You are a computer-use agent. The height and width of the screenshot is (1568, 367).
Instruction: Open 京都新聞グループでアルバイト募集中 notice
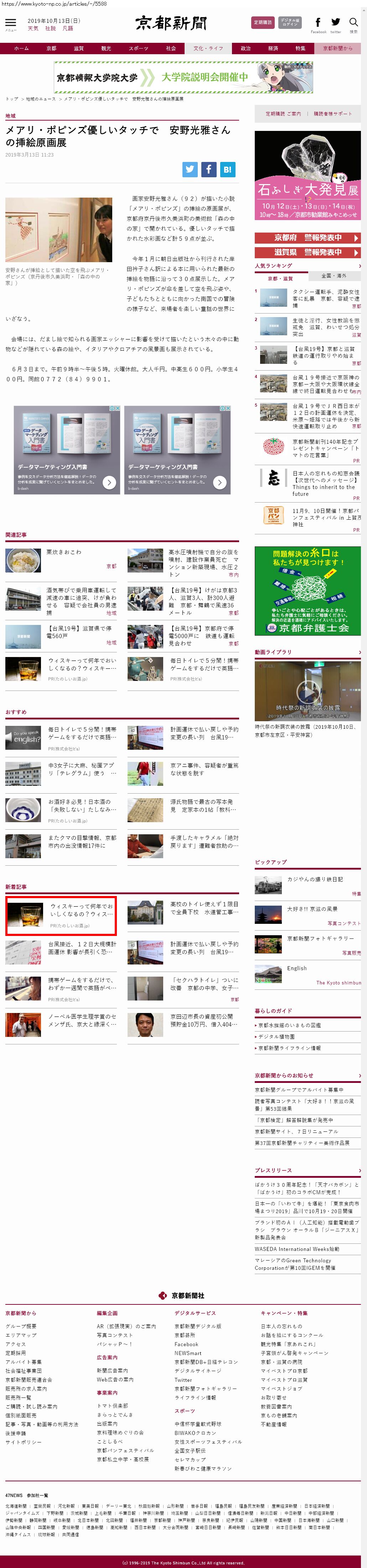pos(299,1090)
